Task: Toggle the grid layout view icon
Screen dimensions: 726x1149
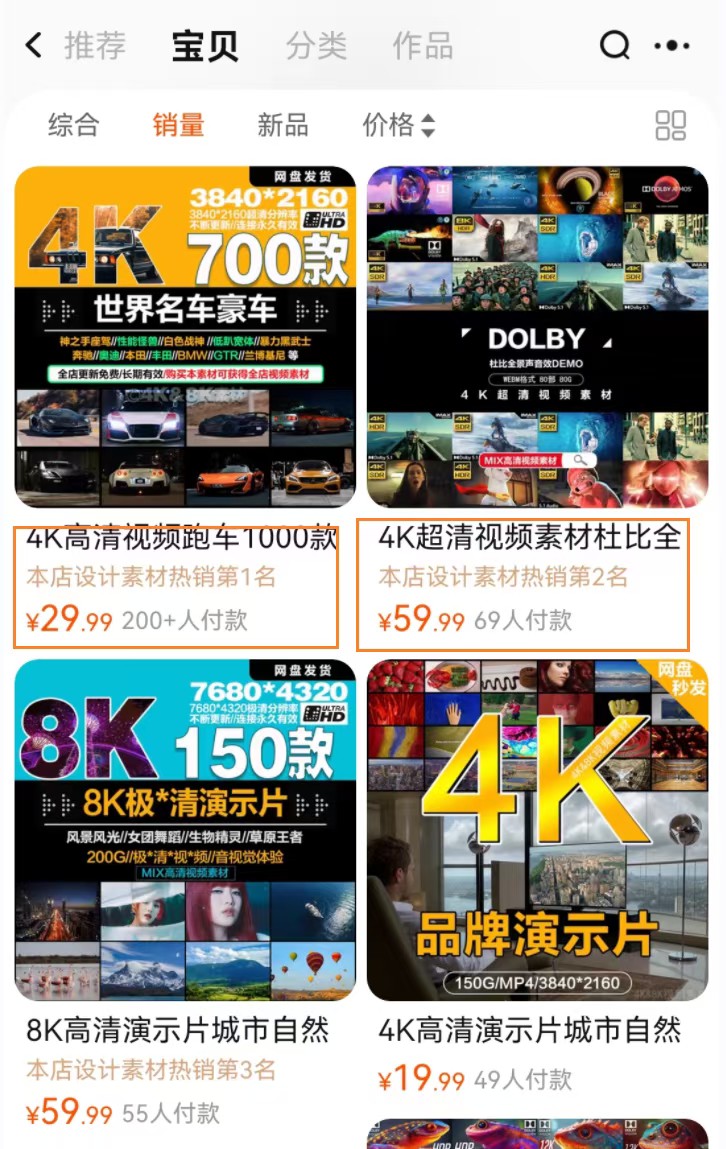Action: [x=670, y=125]
